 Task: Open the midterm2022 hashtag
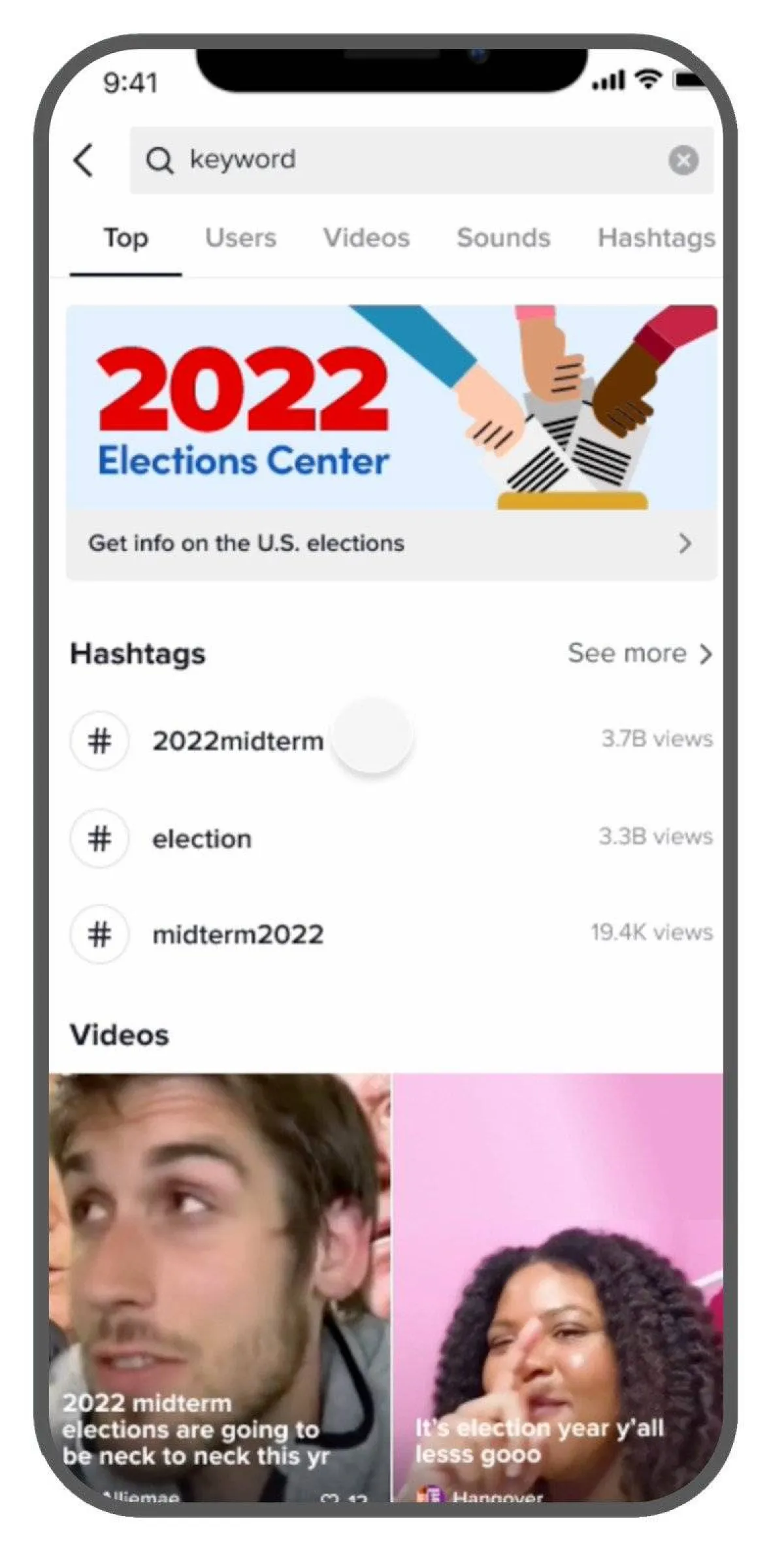(238, 934)
